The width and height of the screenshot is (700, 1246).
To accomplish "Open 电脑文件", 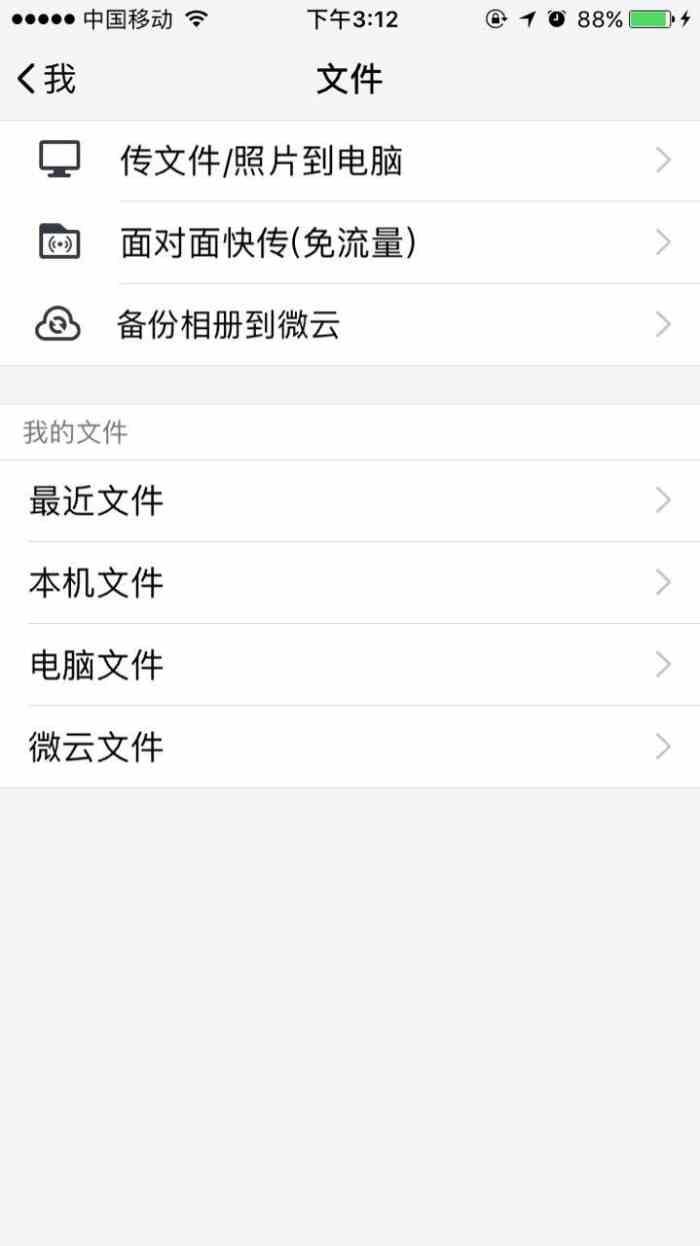I will (x=96, y=665).
